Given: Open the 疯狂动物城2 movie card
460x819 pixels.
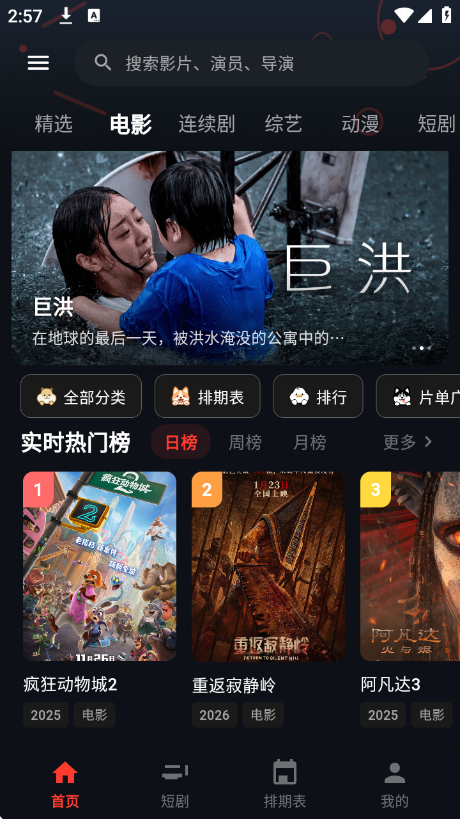Looking at the screenshot, I should [100, 599].
